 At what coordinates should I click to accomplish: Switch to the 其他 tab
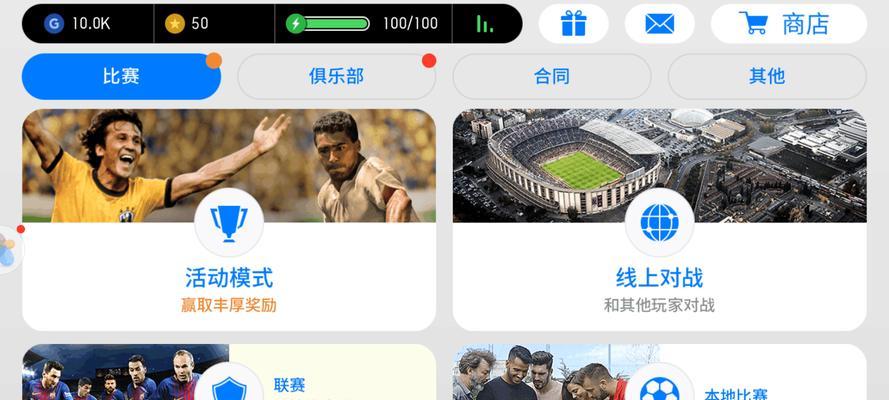pyautogui.click(x=766, y=76)
